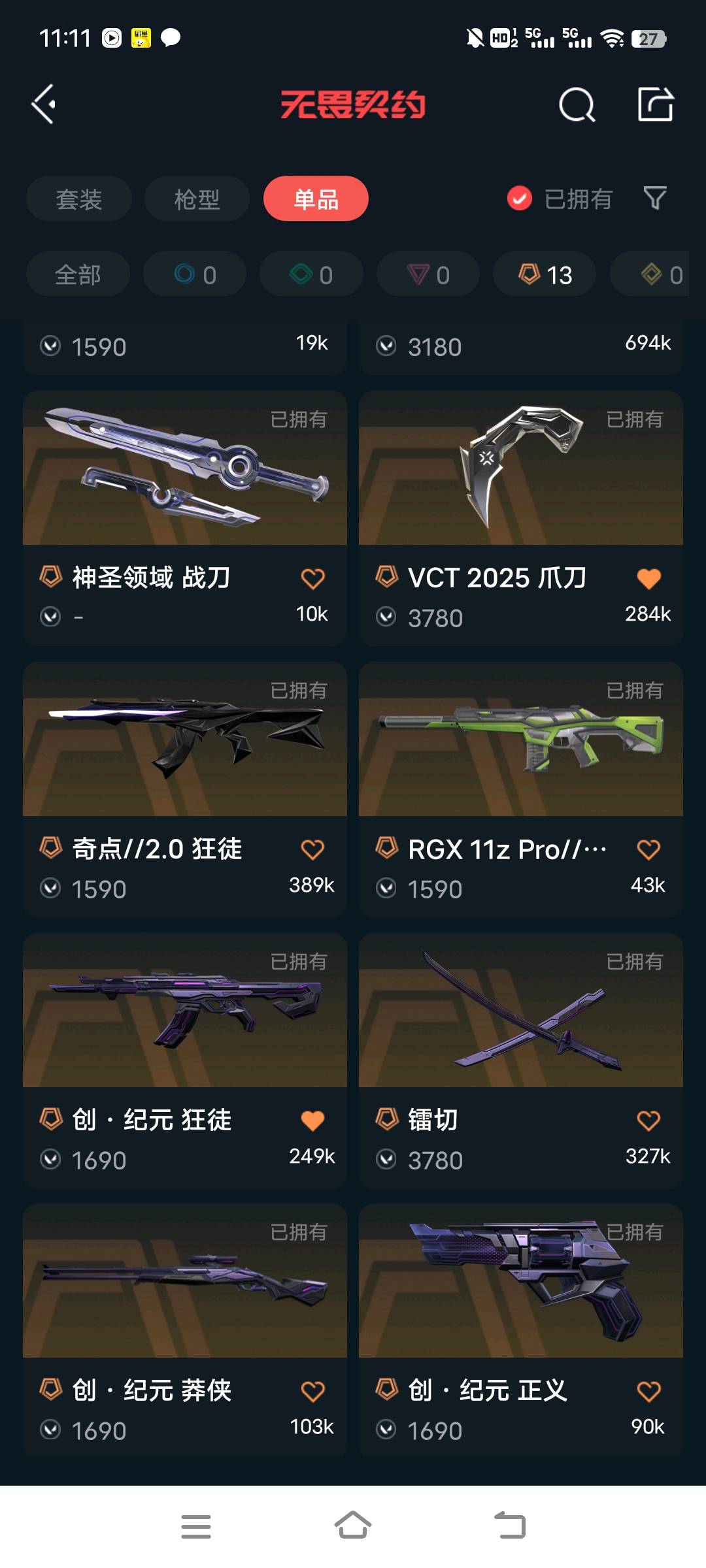Unlike the VCT 2025 爪刀 skin
Image resolution: width=706 pixels, height=1568 pixels.
pos(648,578)
